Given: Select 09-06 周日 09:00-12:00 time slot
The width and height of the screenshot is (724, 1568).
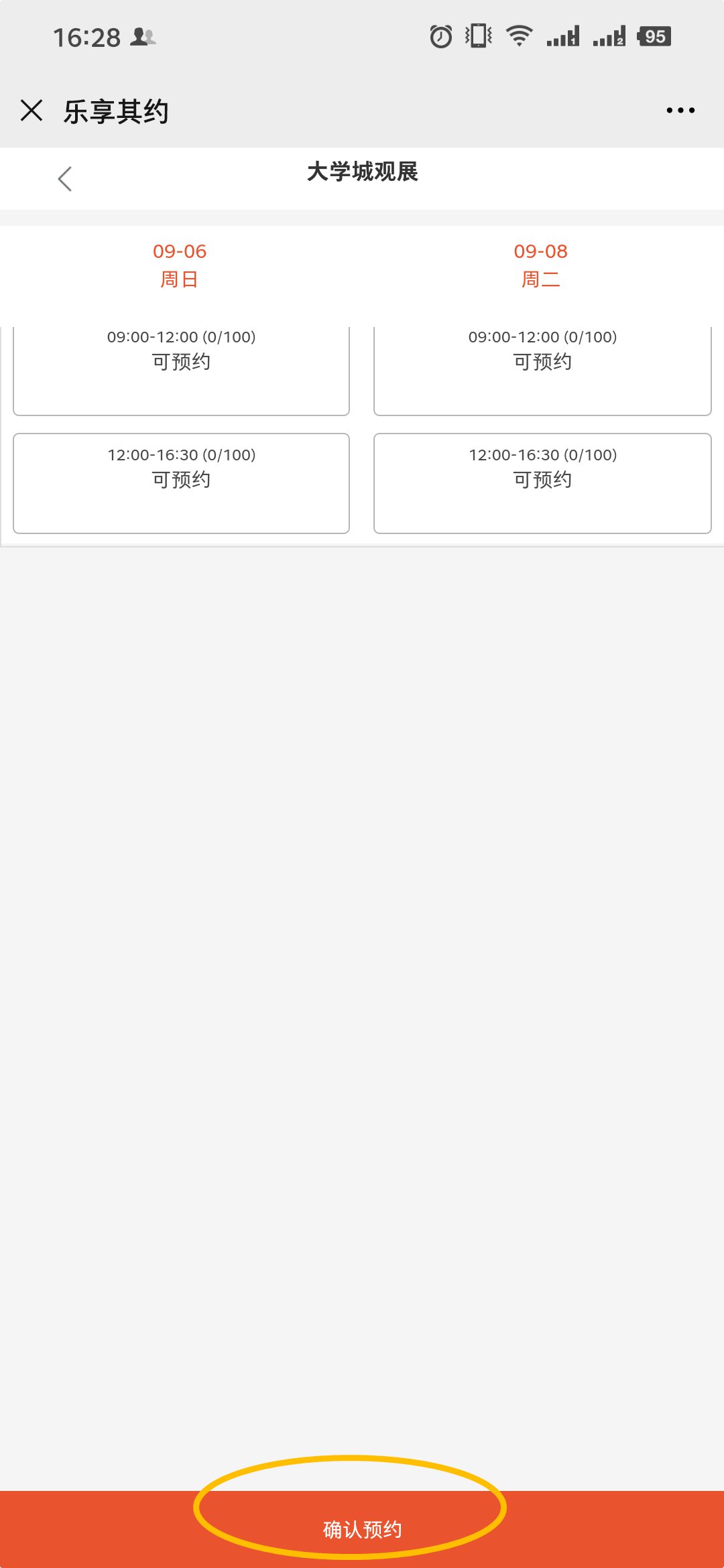Looking at the screenshot, I should 181,371.
